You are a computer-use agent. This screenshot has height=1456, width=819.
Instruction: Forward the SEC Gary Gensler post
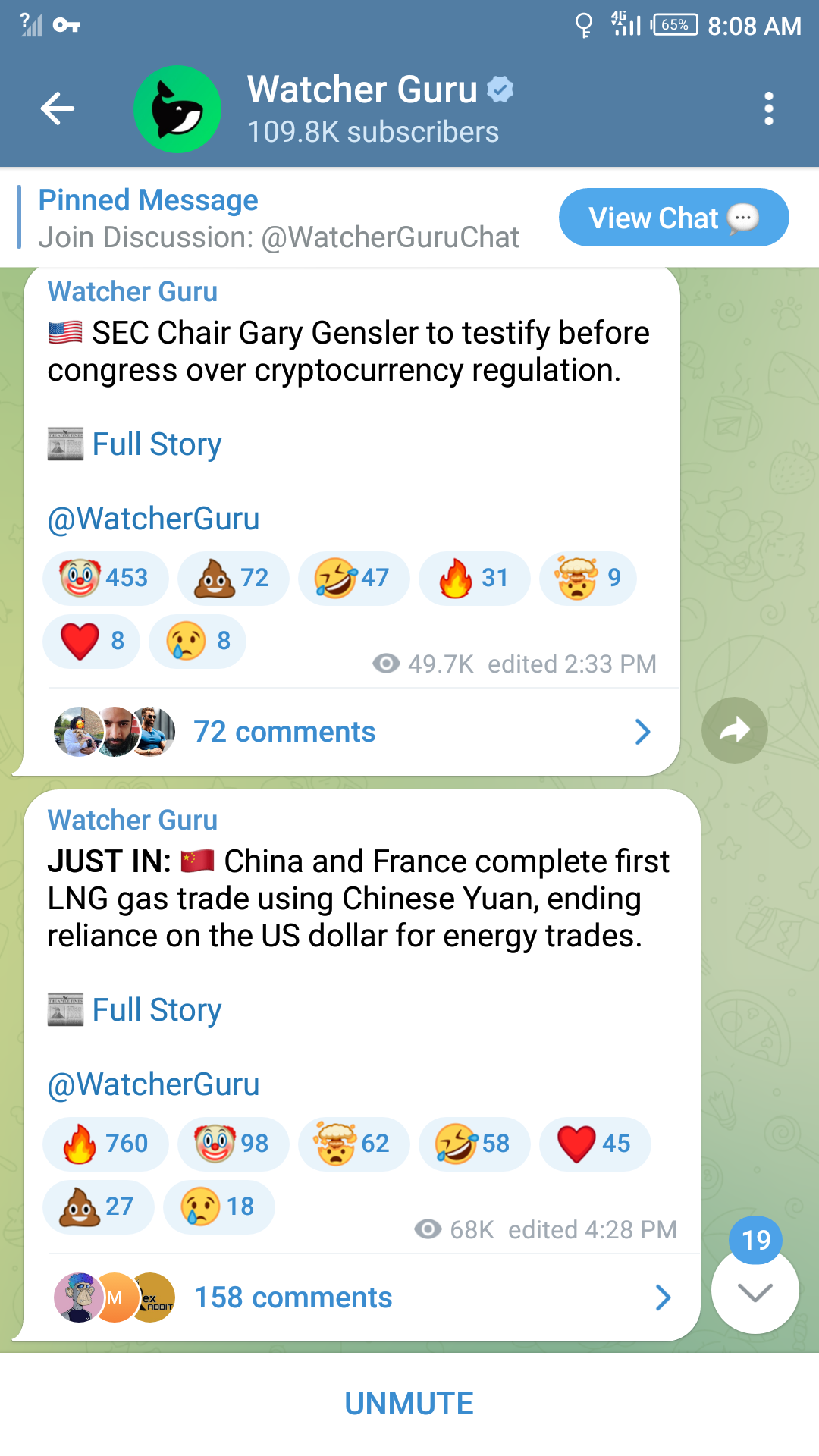(x=734, y=730)
